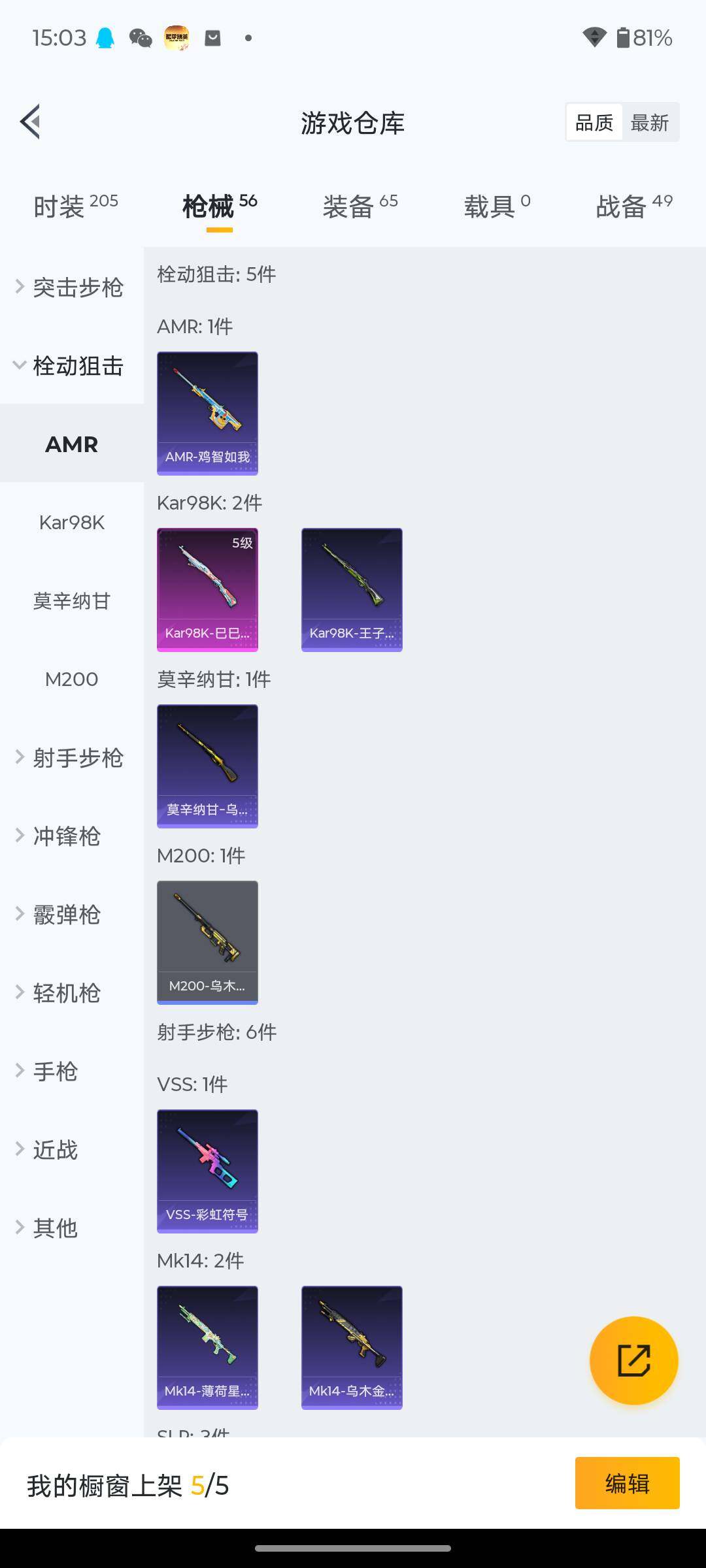
Task: Sort items by 品质
Action: [594, 123]
